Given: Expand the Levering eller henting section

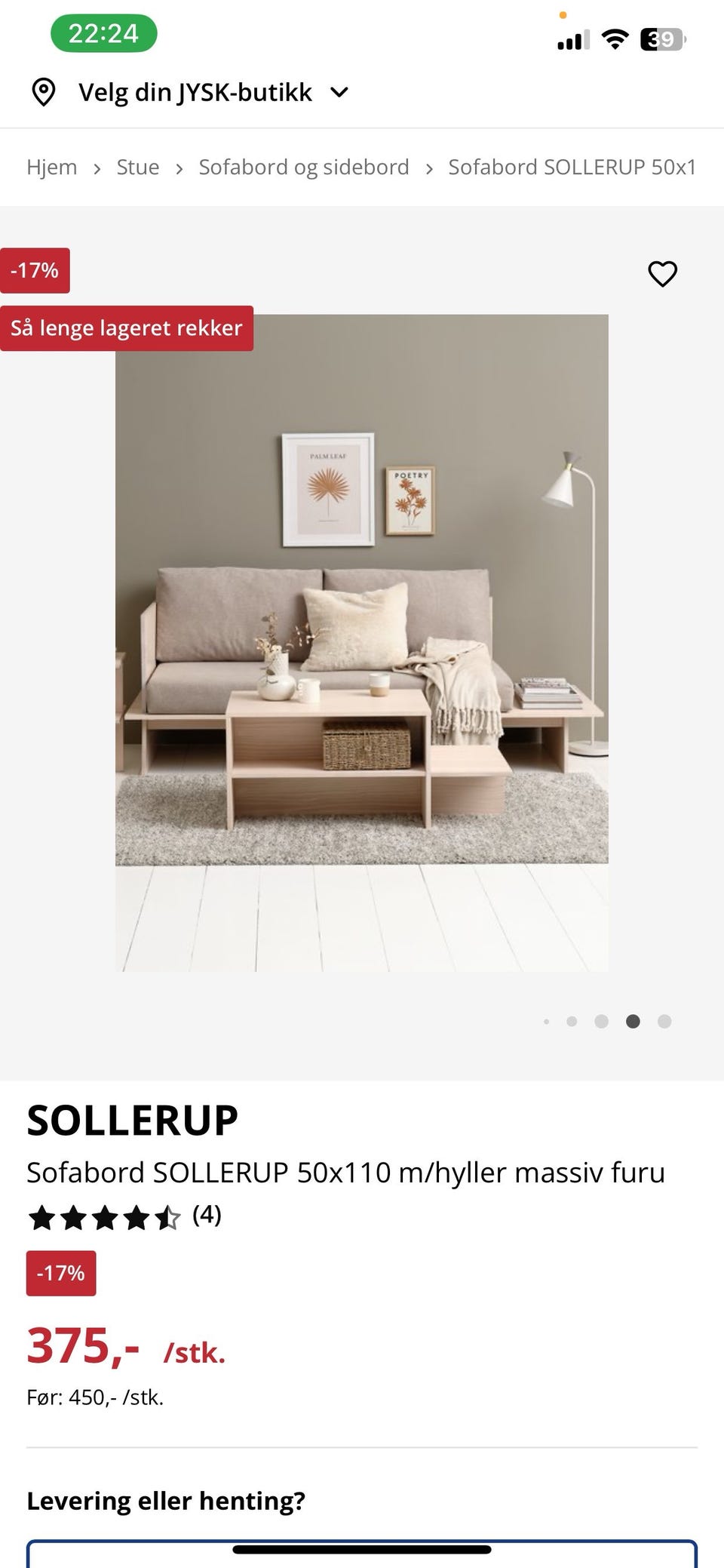Looking at the screenshot, I should click(x=166, y=1500).
